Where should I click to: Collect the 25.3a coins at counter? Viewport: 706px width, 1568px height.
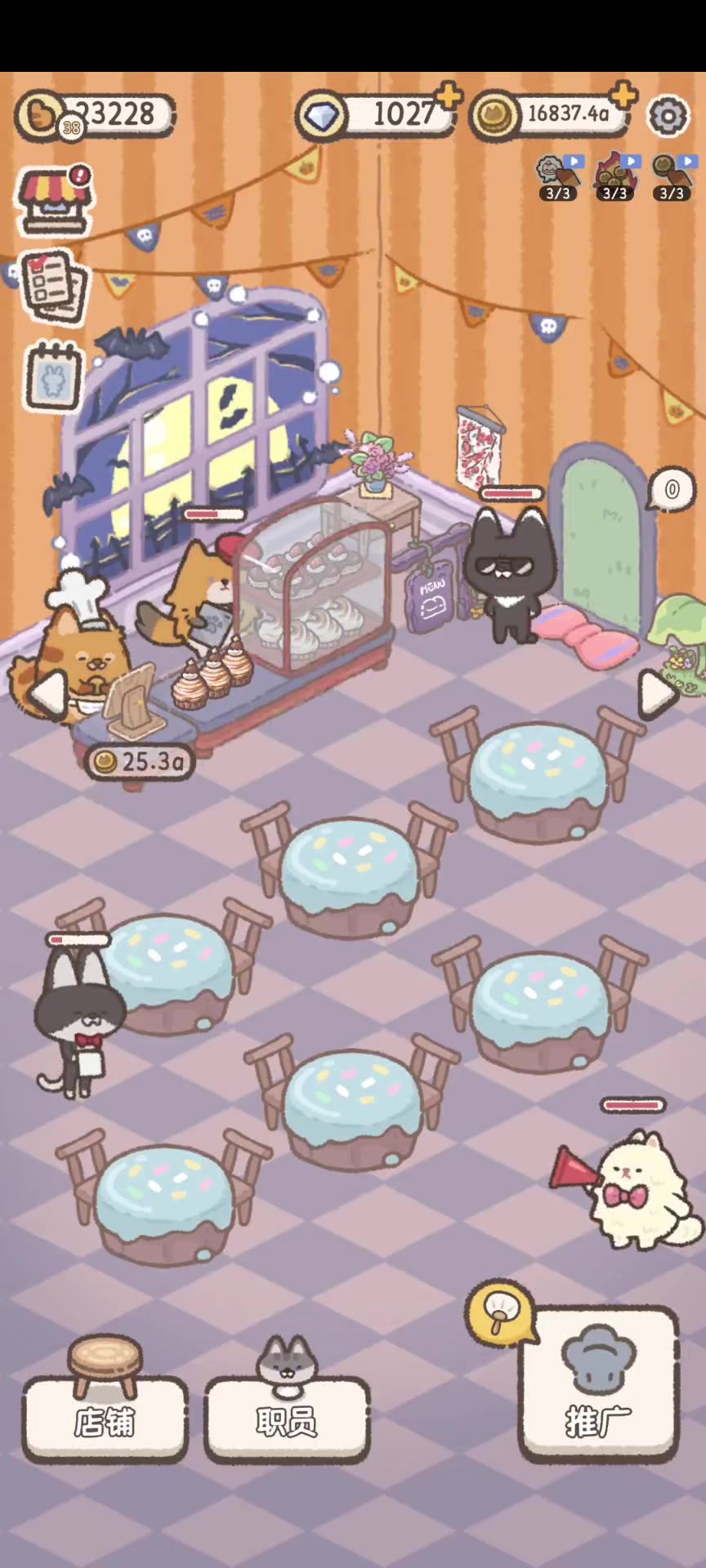[x=140, y=762]
